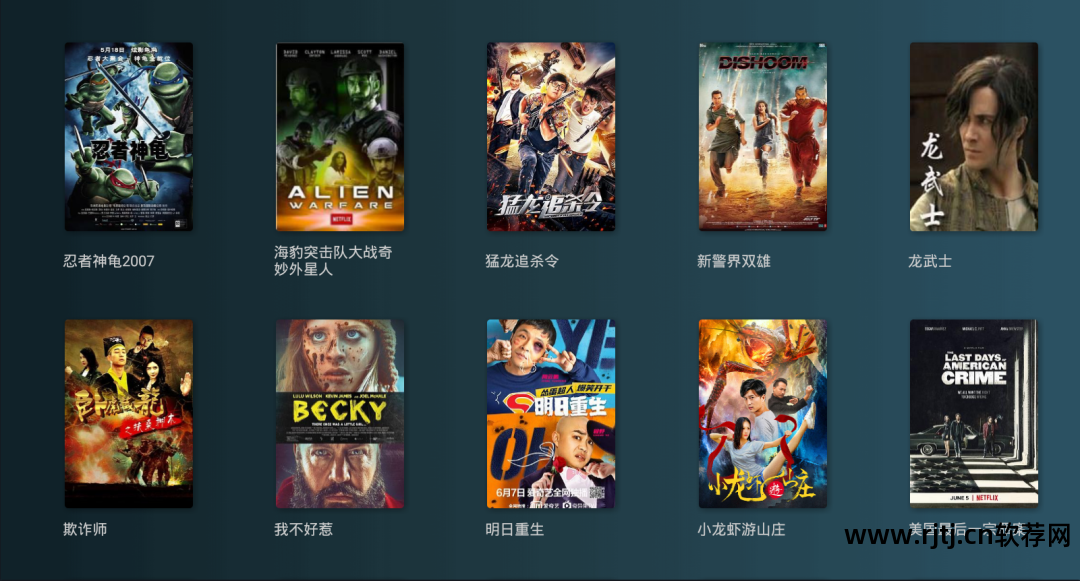Open the comedy 明日重生
Image resolution: width=1080 pixels, height=581 pixels.
[551, 414]
